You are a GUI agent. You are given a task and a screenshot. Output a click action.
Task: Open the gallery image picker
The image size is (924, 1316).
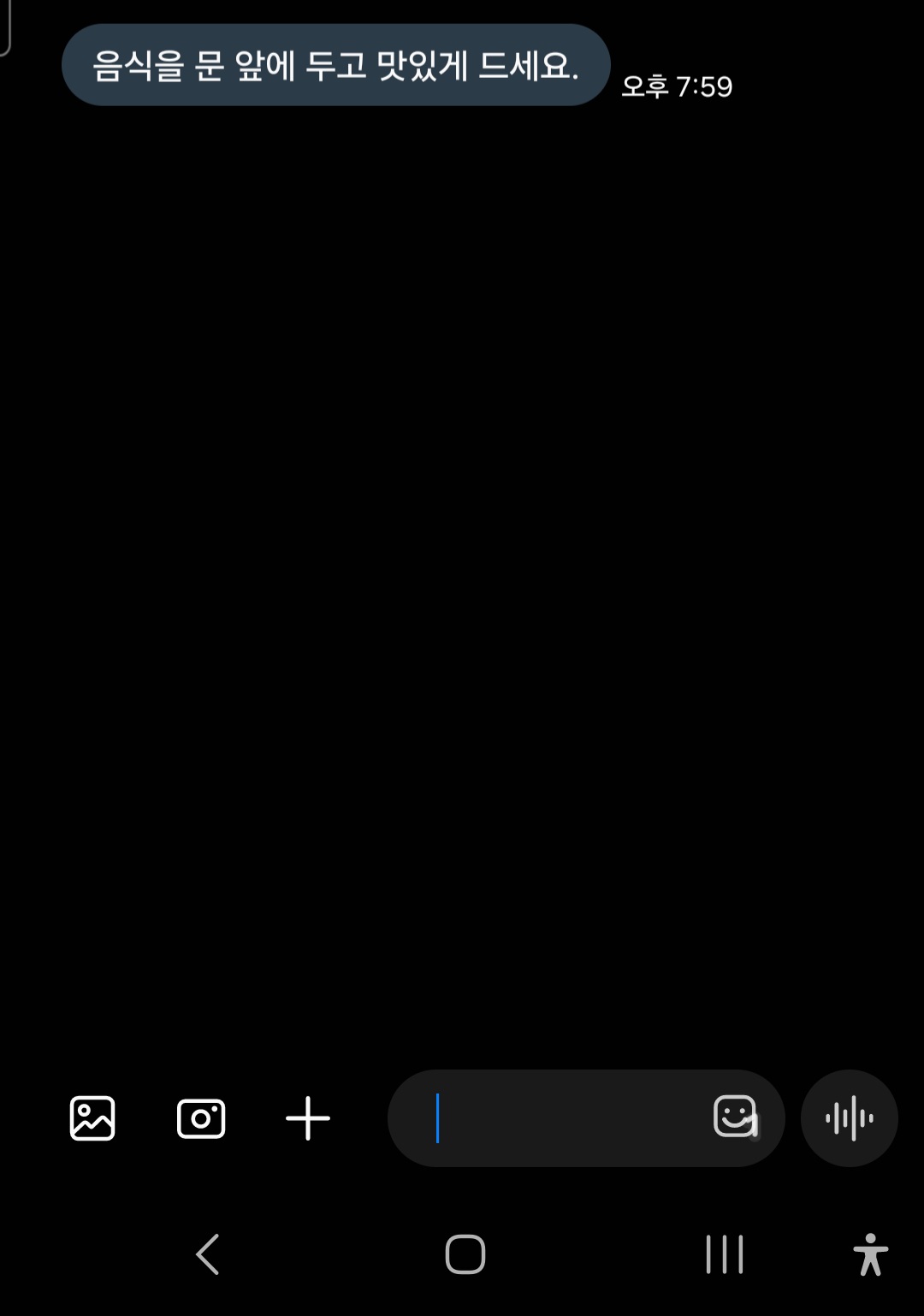point(92,1118)
